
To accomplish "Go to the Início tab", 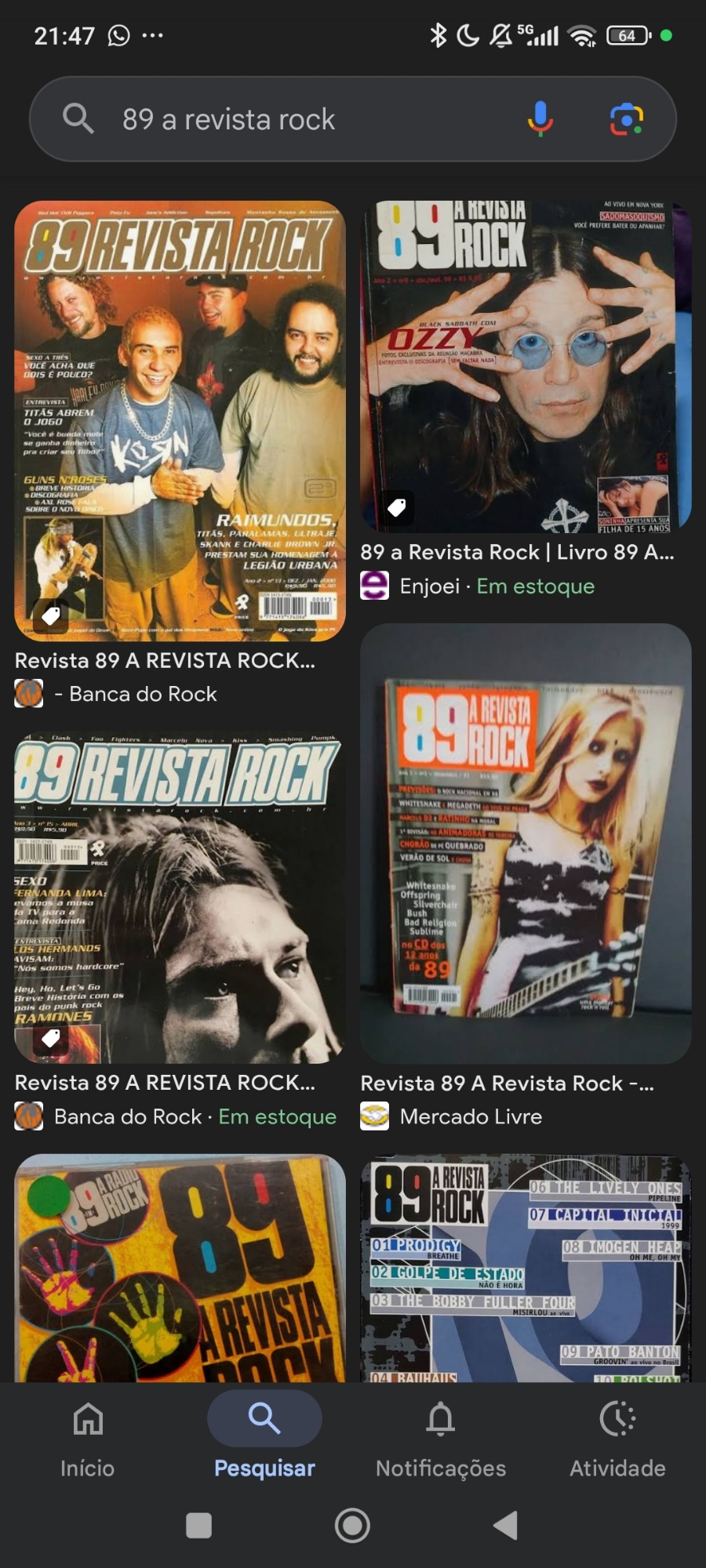I will [88, 1439].
